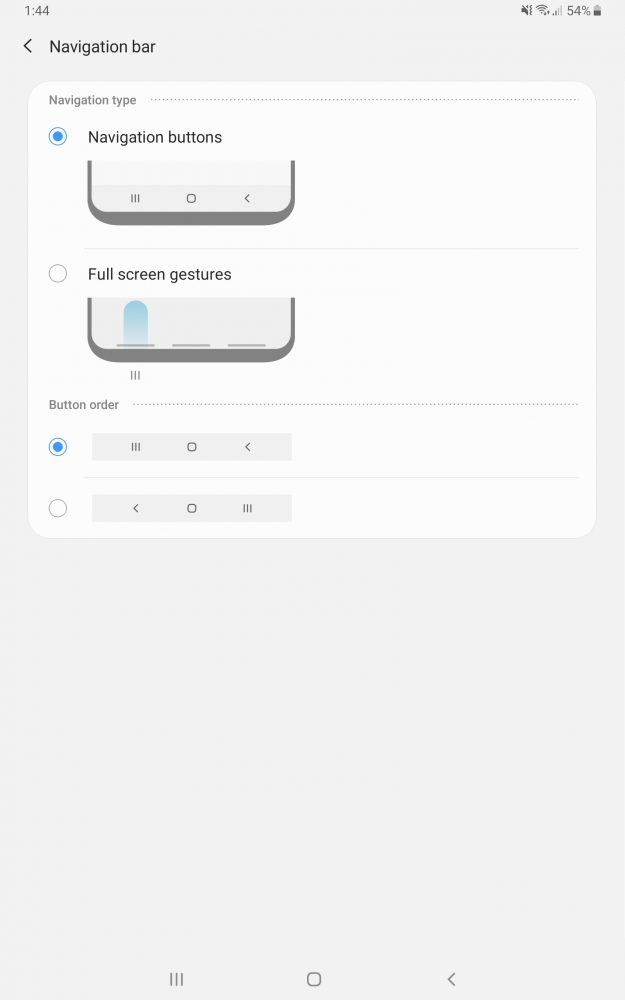The height and width of the screenshot is (1000, 625).
Task: Select button order with back first
Action: click(58, 508)
